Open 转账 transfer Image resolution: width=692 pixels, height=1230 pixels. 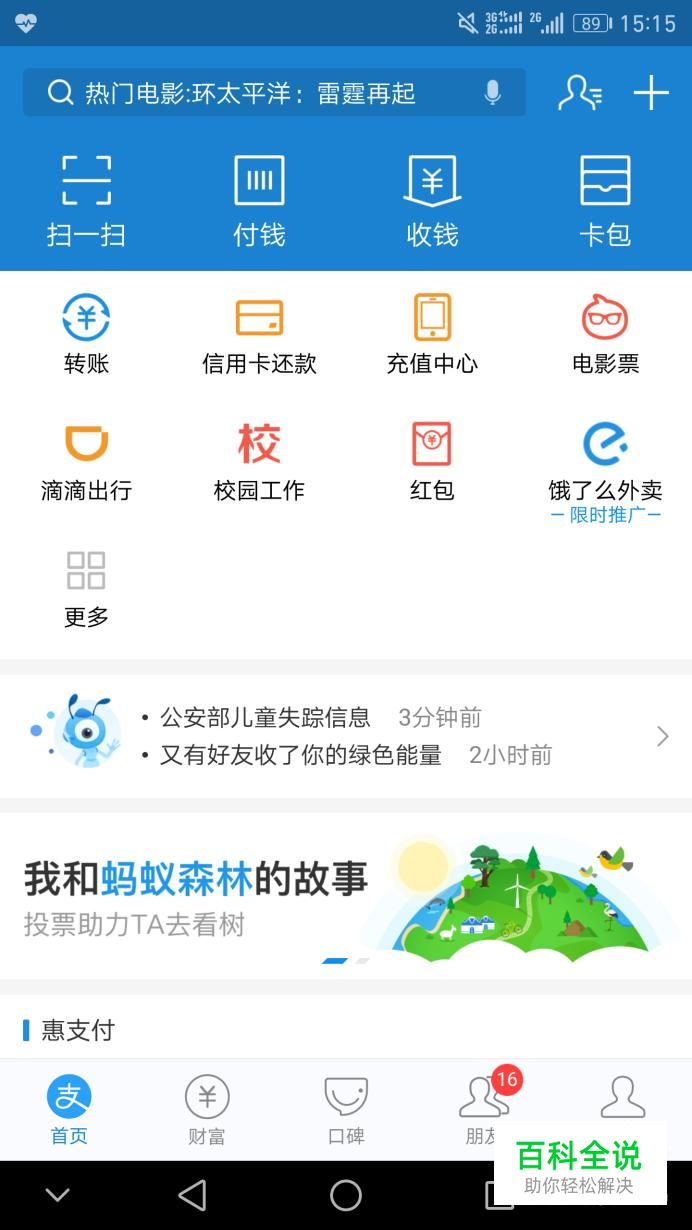[x=86, y=334]
